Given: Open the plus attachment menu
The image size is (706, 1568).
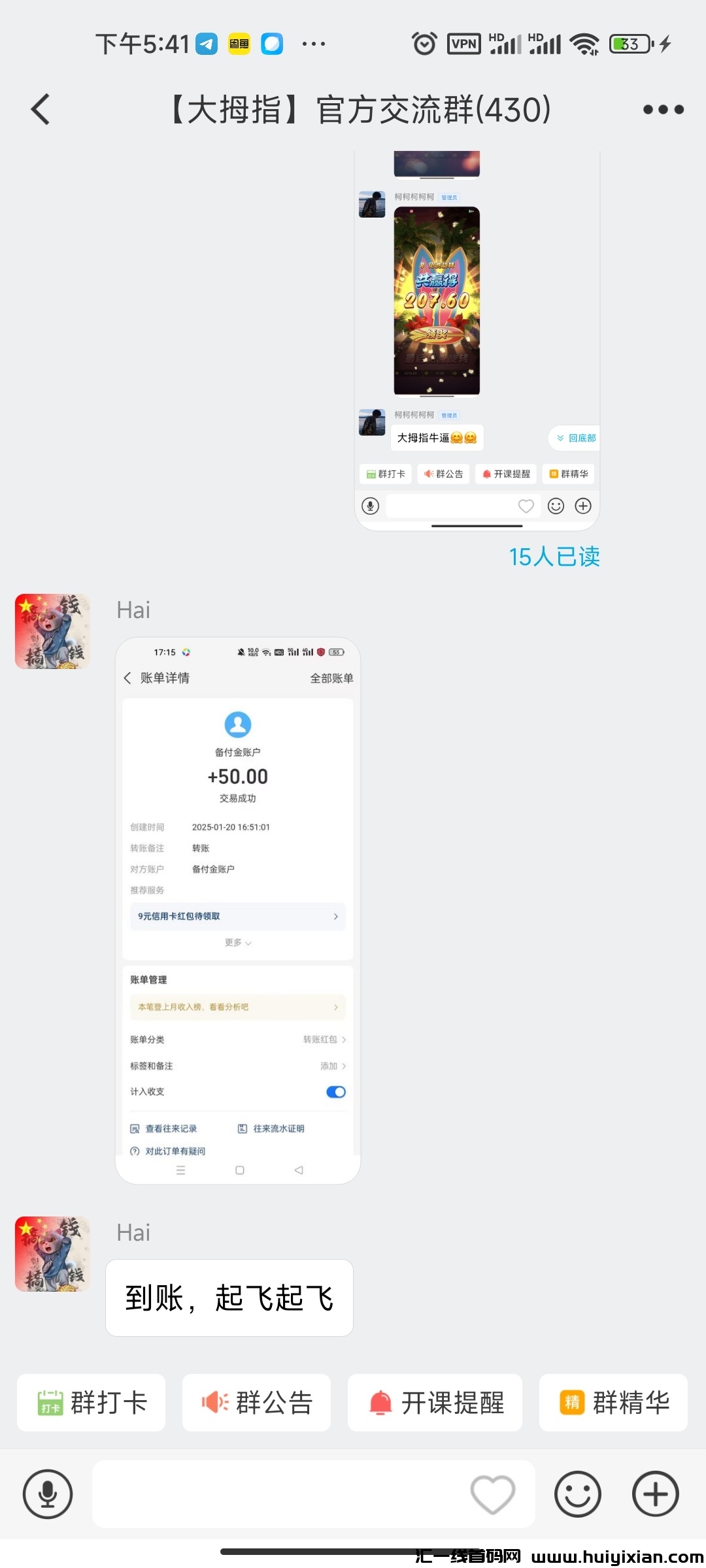Looking at the screenshot, I should 656,1494.
